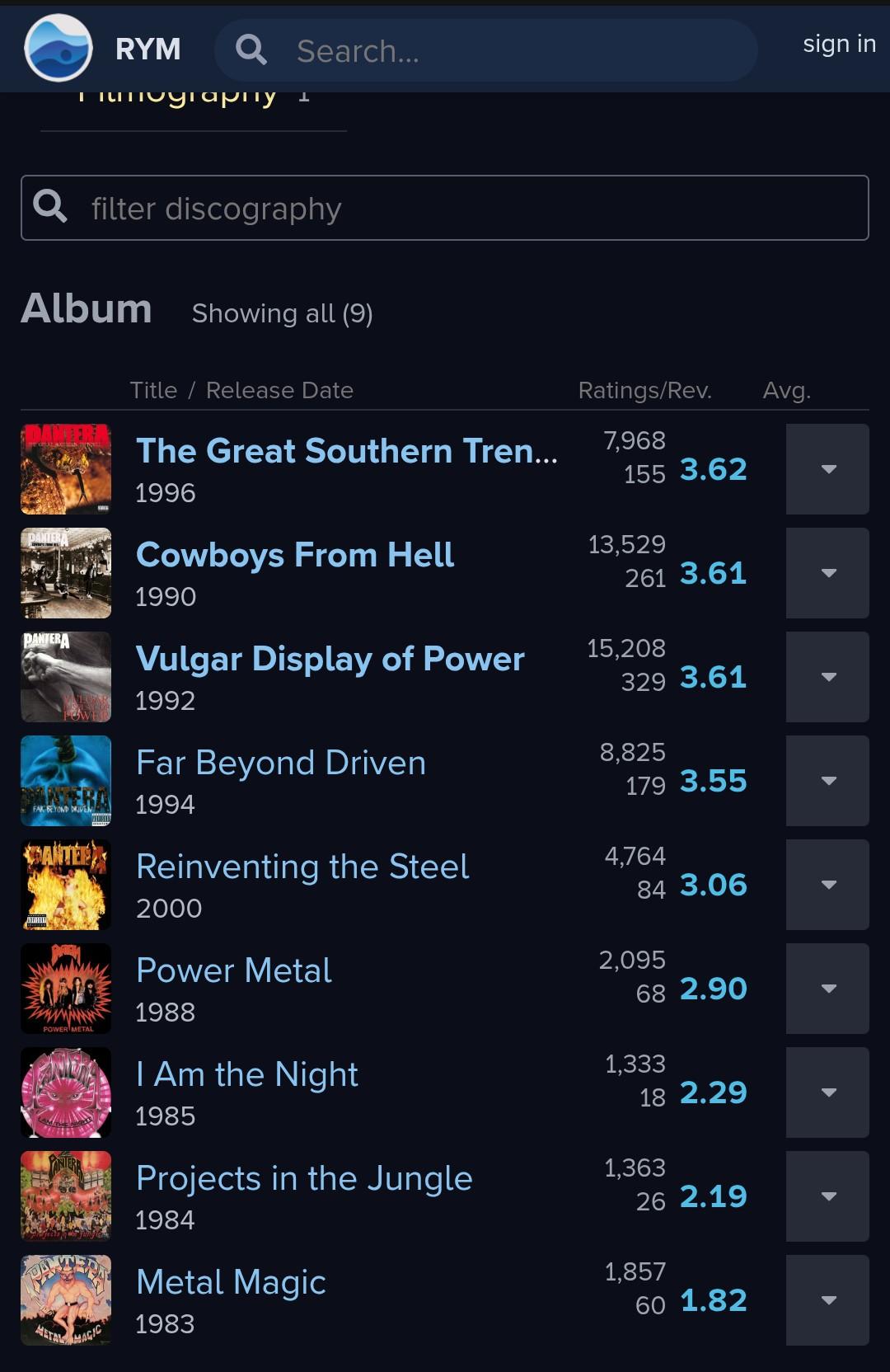Open Metal Magic album page
The height and width of the screenshot is (1372, 890).
(x=231, y=1282)
